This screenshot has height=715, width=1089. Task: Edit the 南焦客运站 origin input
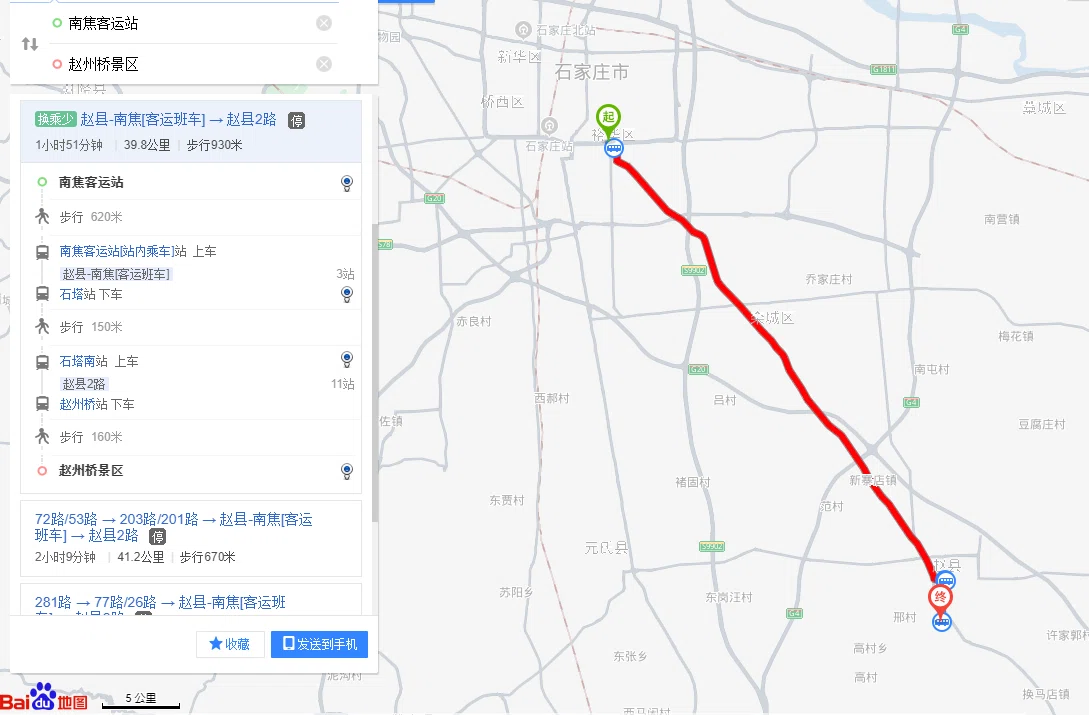click(188, 23)
